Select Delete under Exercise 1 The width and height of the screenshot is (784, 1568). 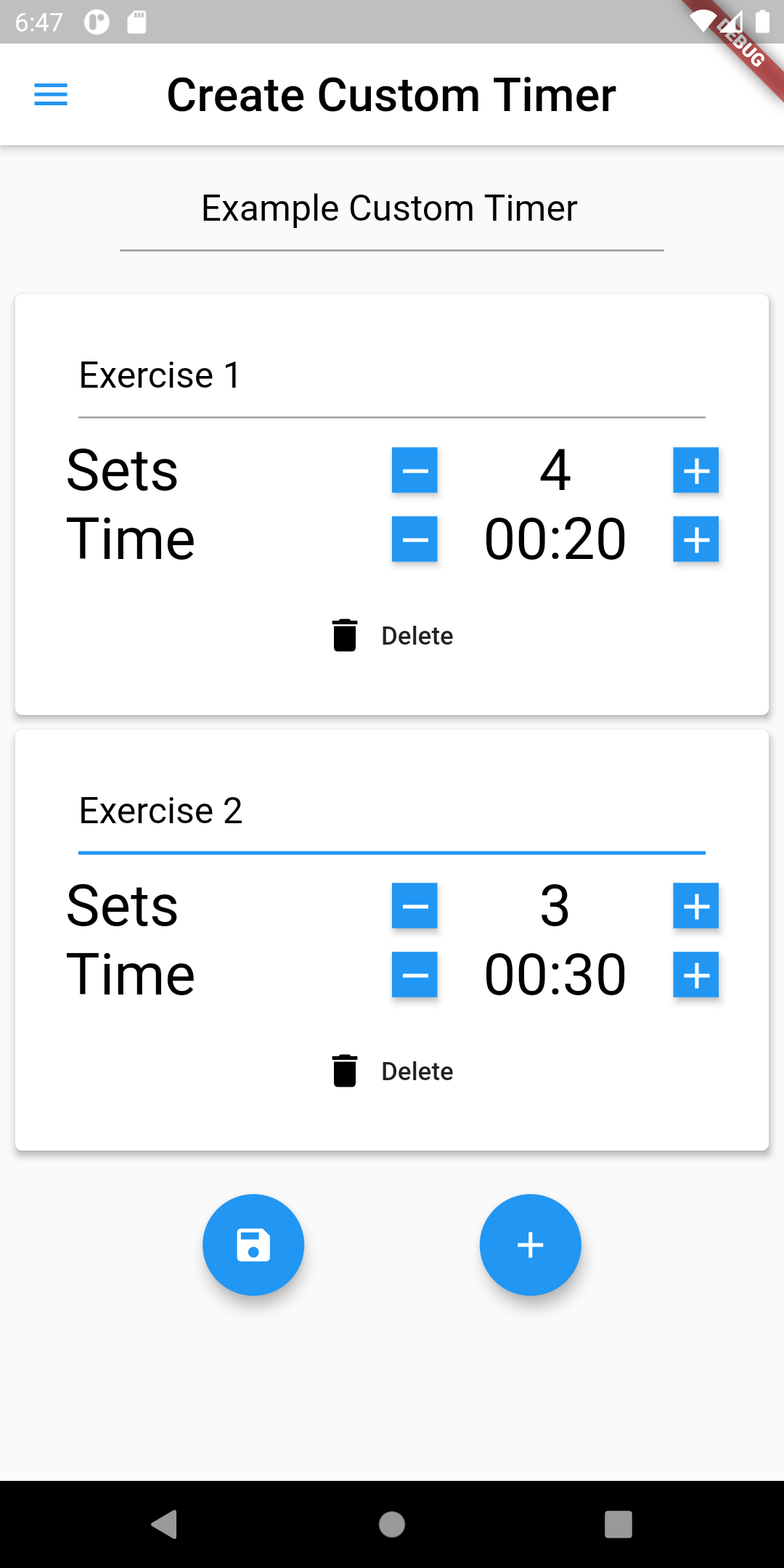(416, 634)
